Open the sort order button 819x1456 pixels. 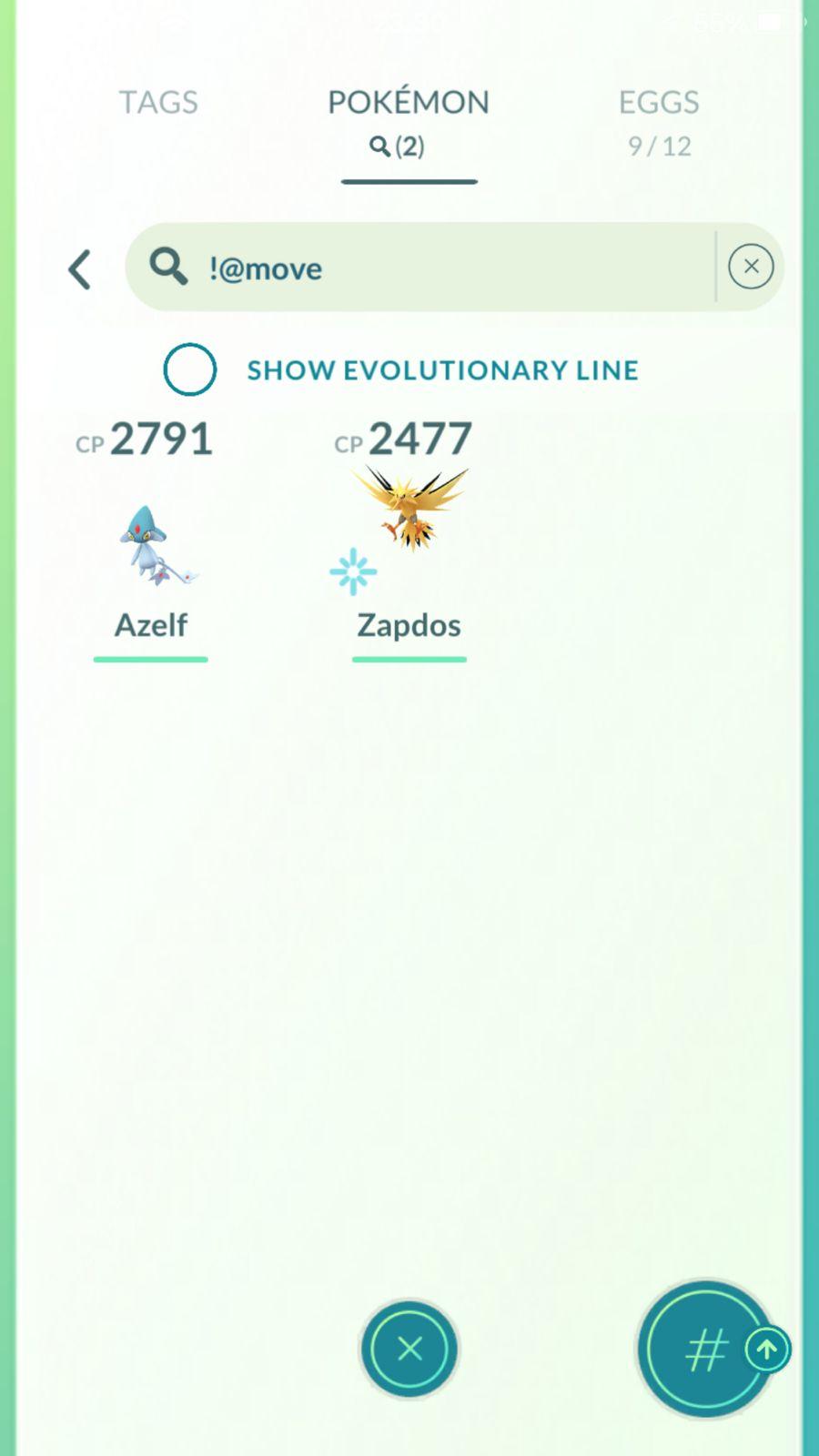point(706,1349)
